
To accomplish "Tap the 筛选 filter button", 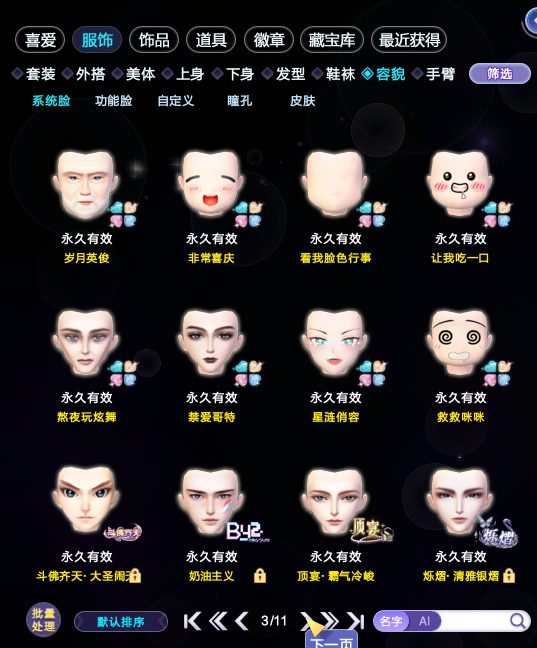I will click(499, 74).
